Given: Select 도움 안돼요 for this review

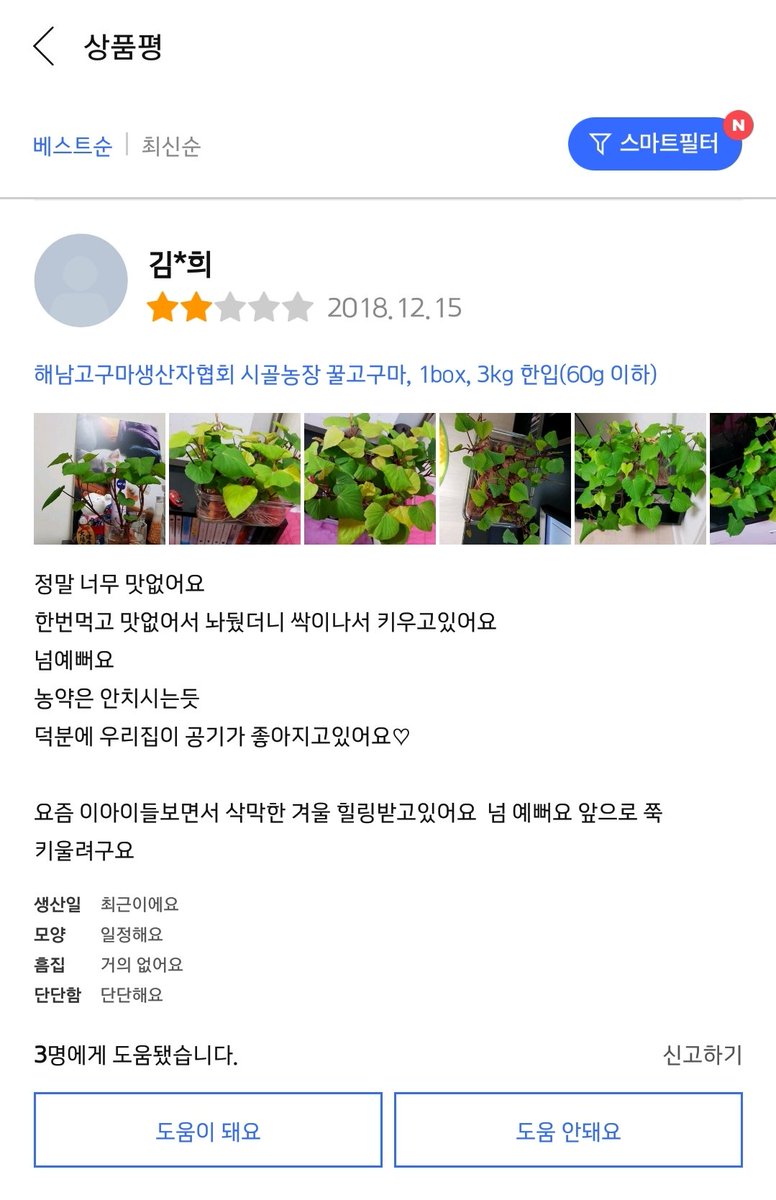Looking at the screenshot, I should (568, 1130).
